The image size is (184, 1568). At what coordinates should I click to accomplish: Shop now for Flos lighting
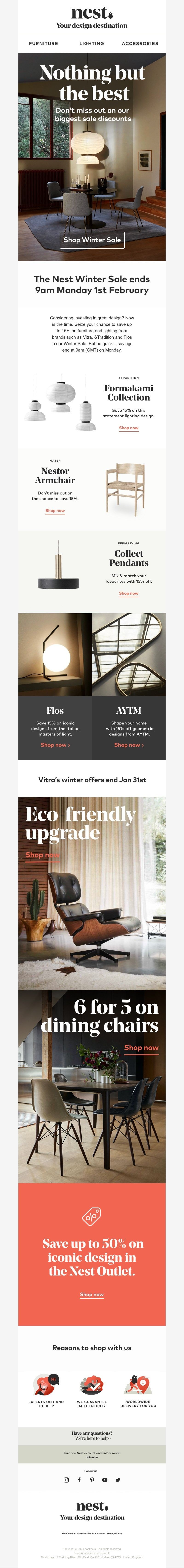(x=55, y=745)
